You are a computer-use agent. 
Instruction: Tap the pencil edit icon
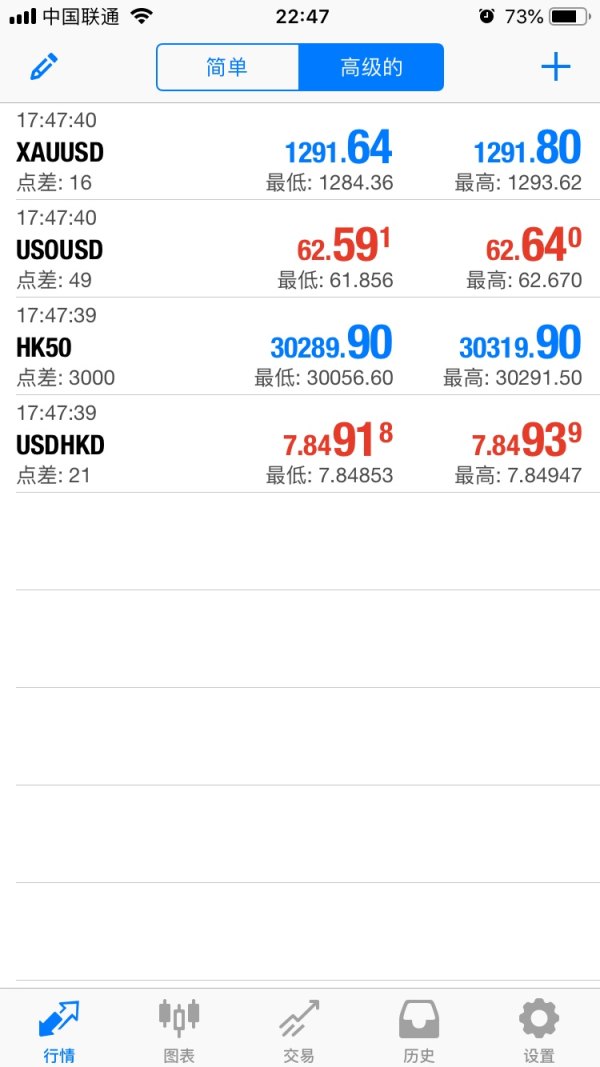tap(44, 67)
